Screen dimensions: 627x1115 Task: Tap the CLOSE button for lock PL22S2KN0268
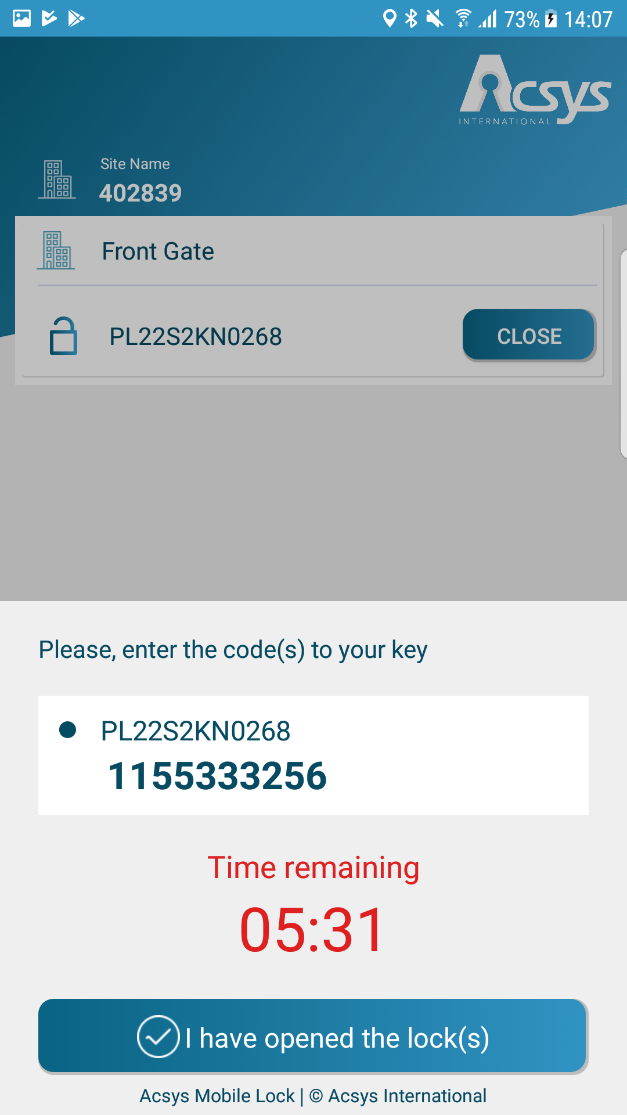(x=529, y=335)
